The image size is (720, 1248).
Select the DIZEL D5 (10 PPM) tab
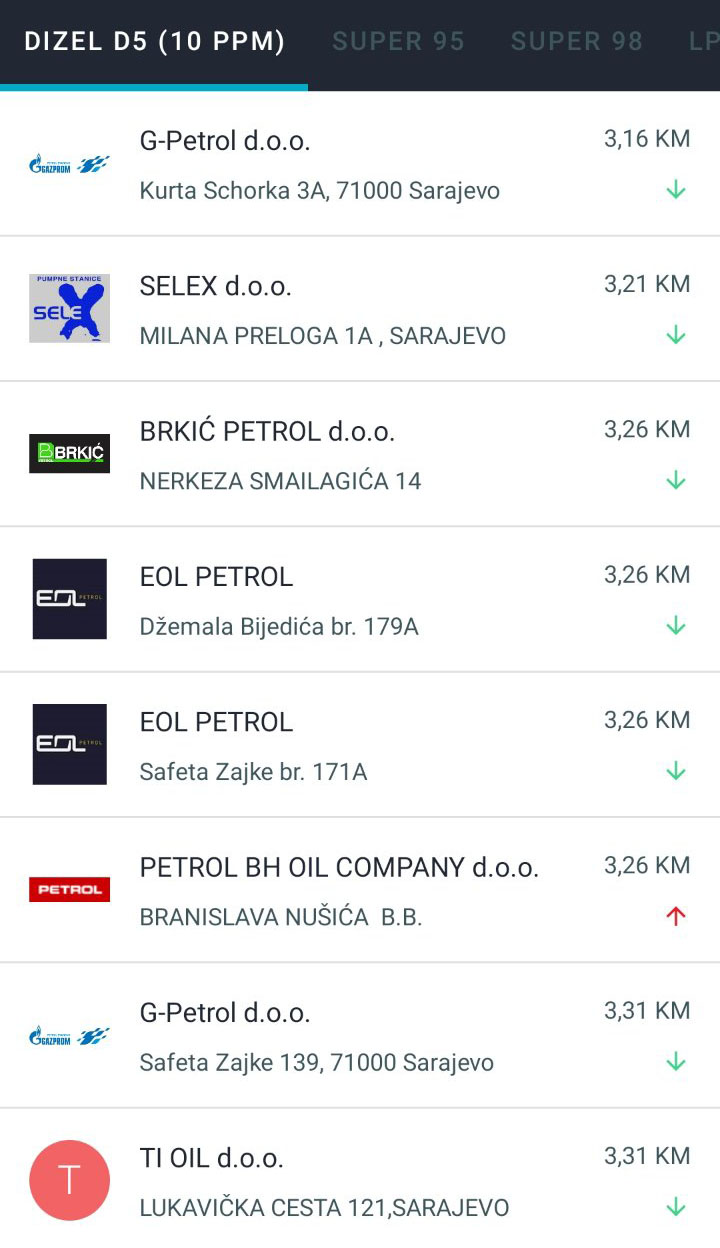click(154, 42)
